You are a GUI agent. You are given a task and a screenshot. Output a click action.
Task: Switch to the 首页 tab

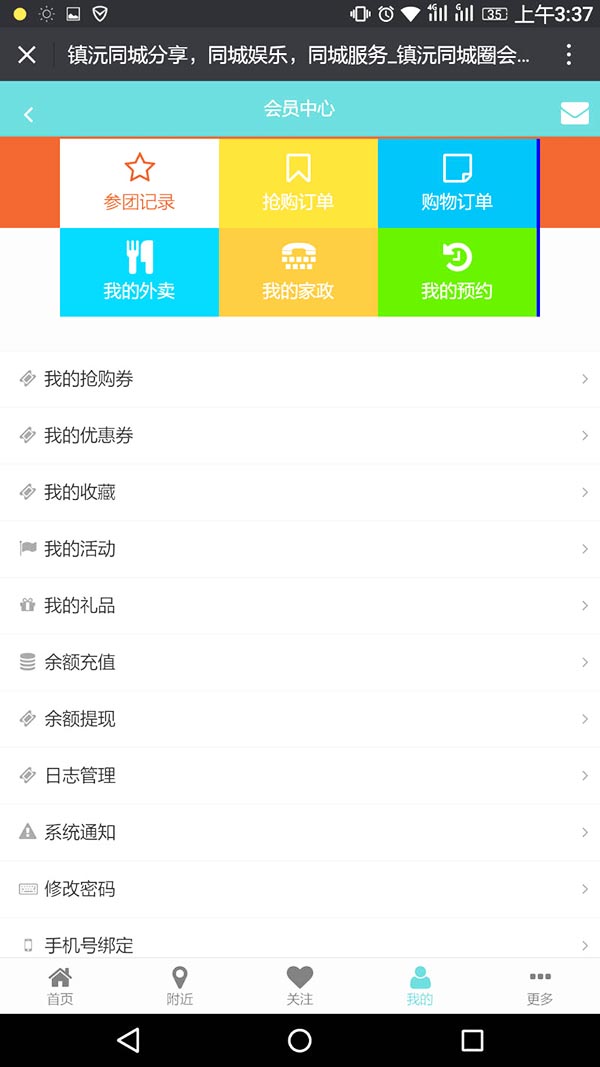click(x=60, y=985)
